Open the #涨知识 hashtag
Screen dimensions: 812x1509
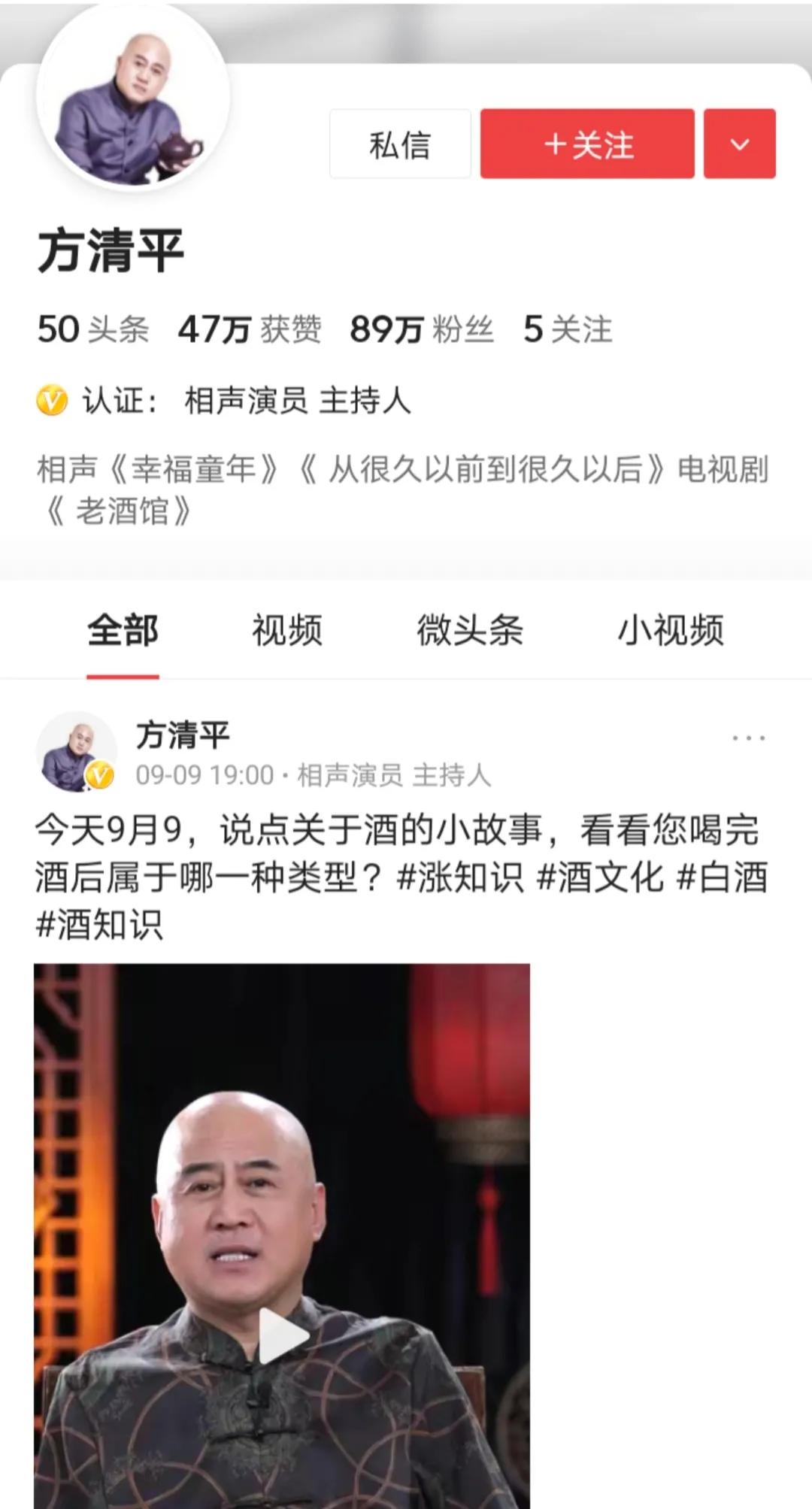click(459, 877)
